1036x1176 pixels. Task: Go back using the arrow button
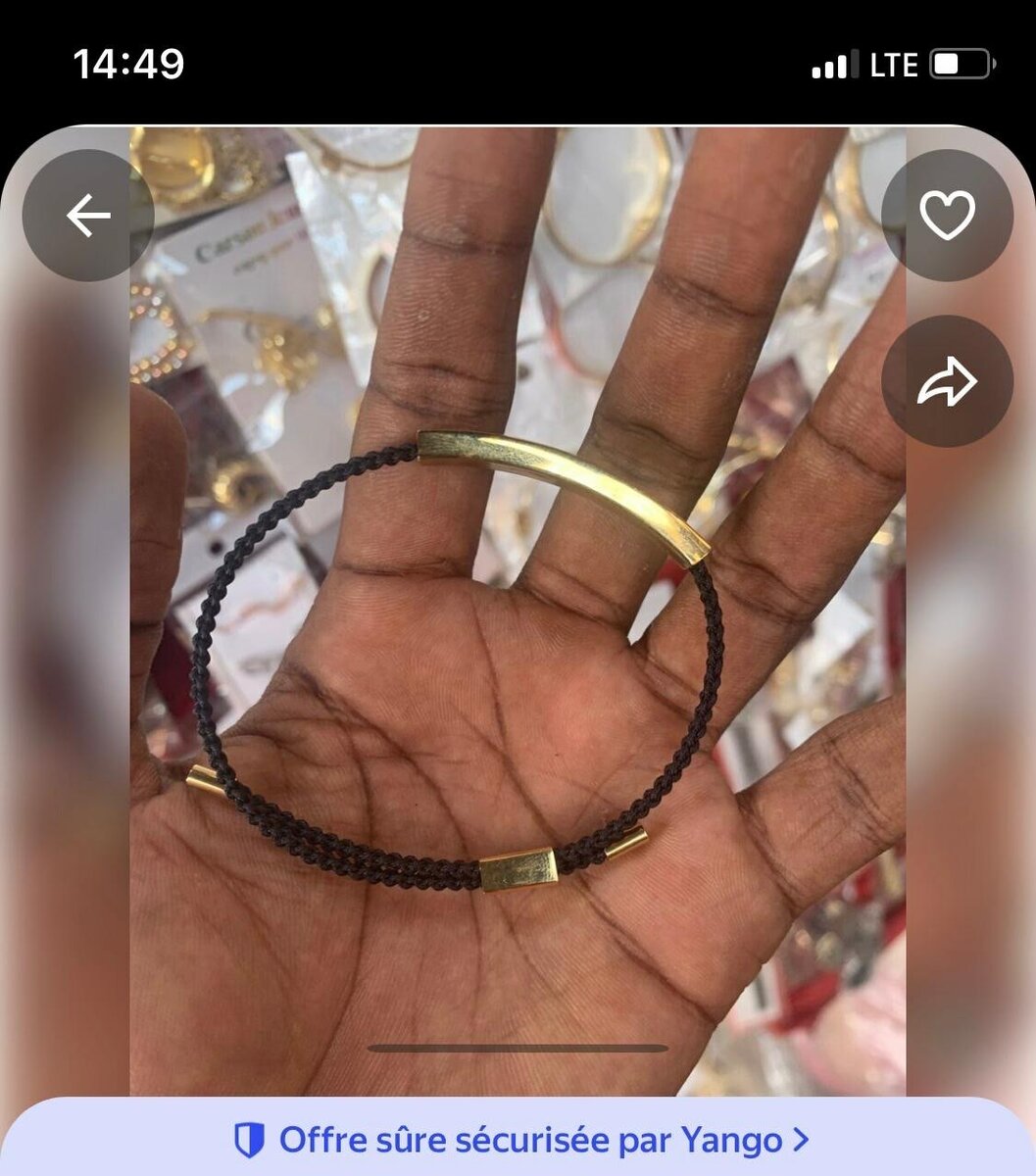(x=88, y=216)
